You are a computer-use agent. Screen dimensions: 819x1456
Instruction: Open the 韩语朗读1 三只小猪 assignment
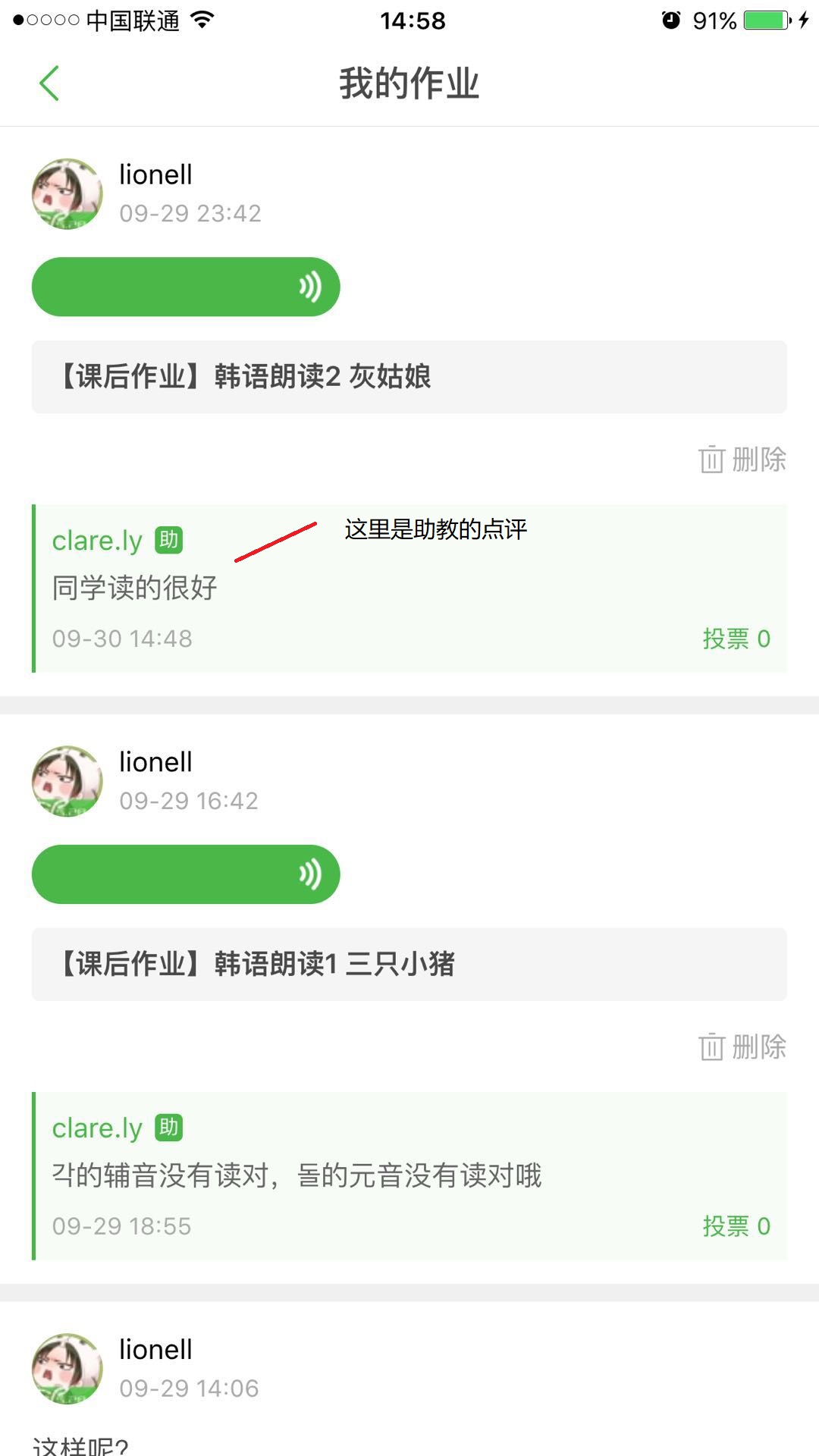409,965
